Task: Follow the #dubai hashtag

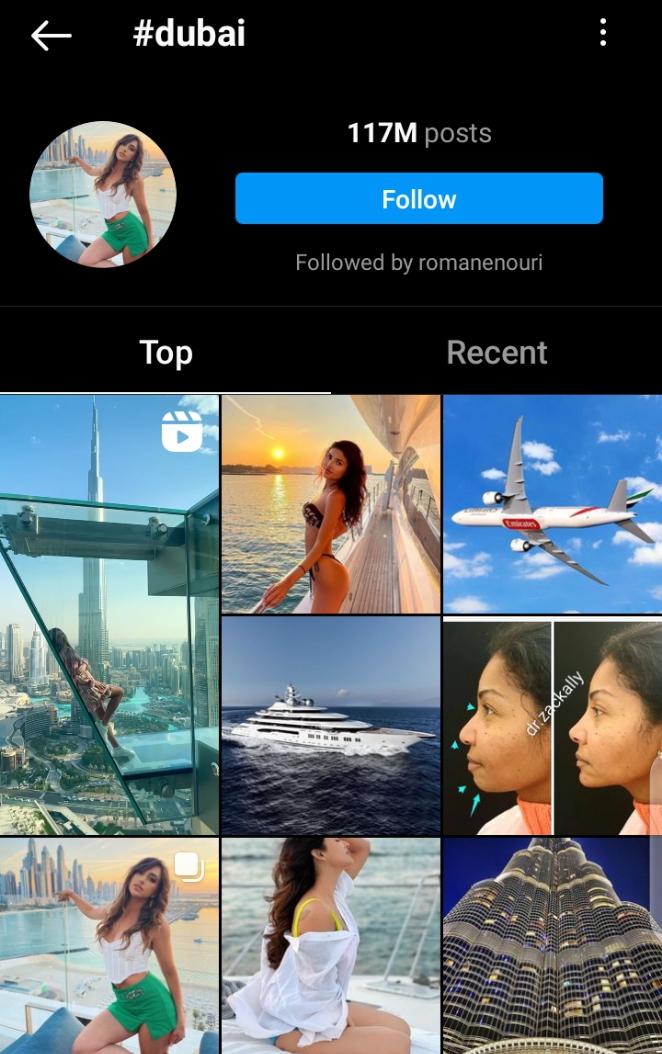Action: tap(418, 199)
